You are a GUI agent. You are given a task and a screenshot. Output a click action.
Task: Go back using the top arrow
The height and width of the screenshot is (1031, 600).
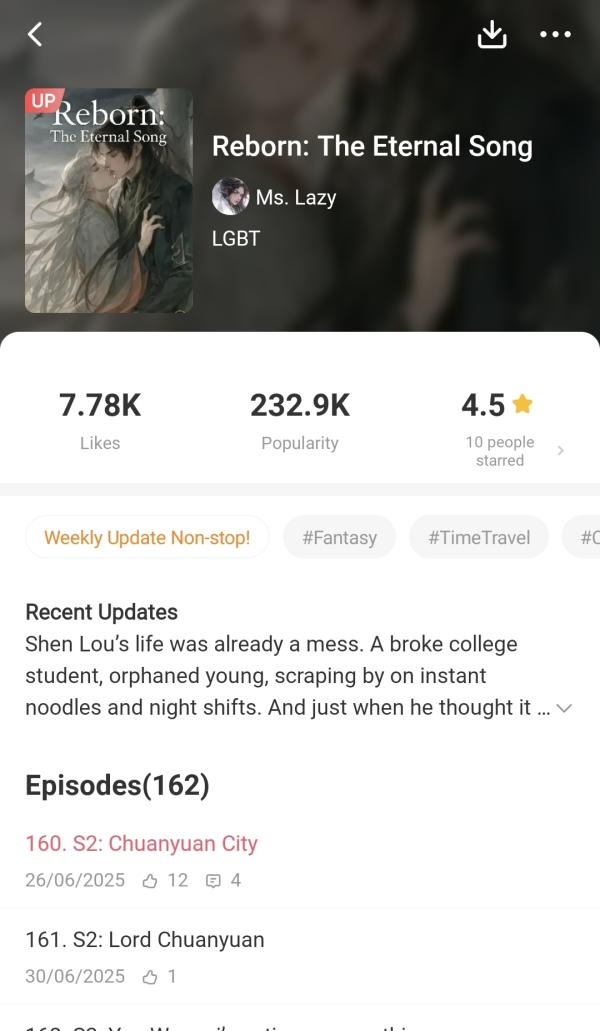coord(35,34)
